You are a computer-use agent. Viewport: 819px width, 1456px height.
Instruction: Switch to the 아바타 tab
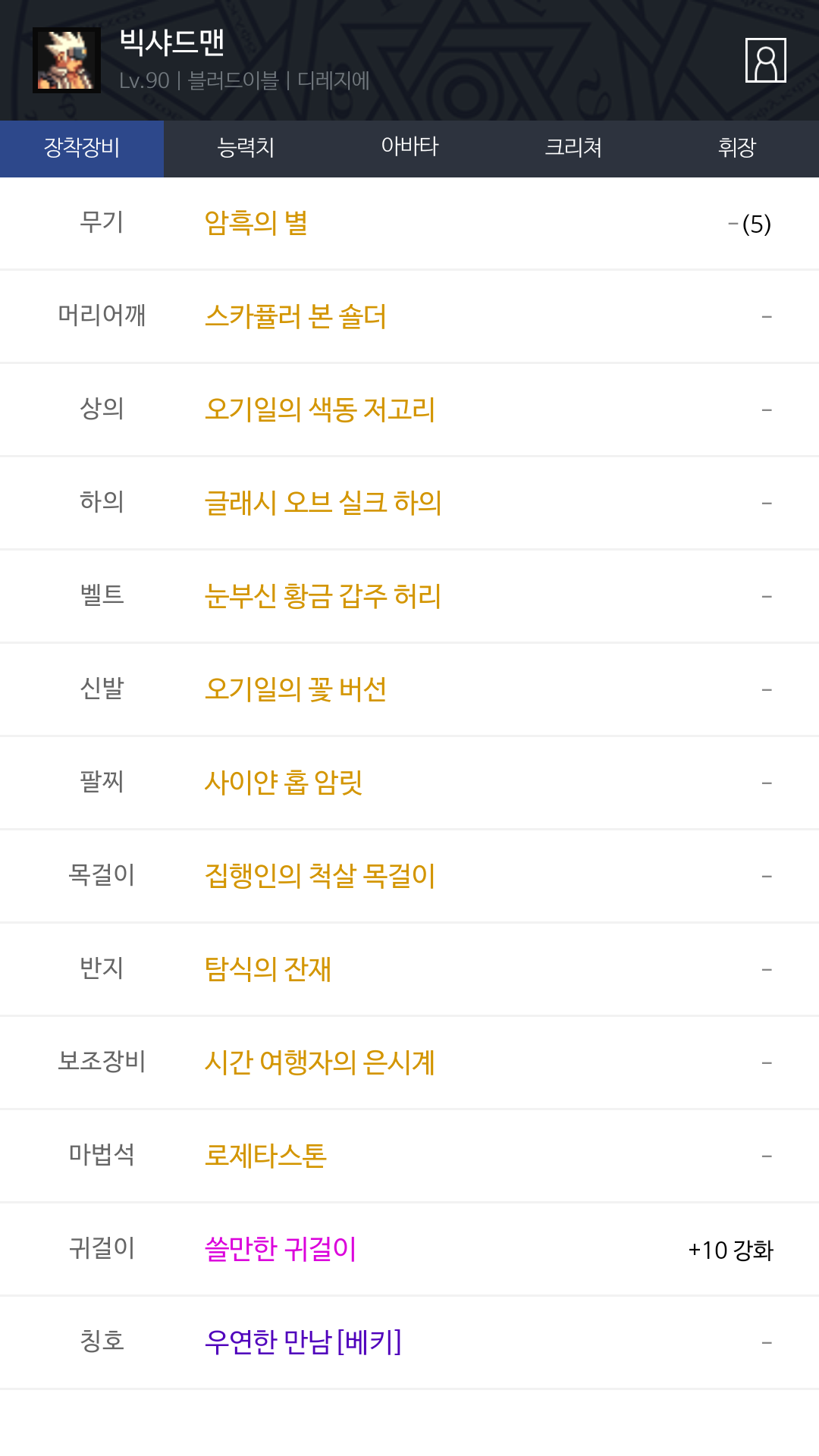point(409,148)
